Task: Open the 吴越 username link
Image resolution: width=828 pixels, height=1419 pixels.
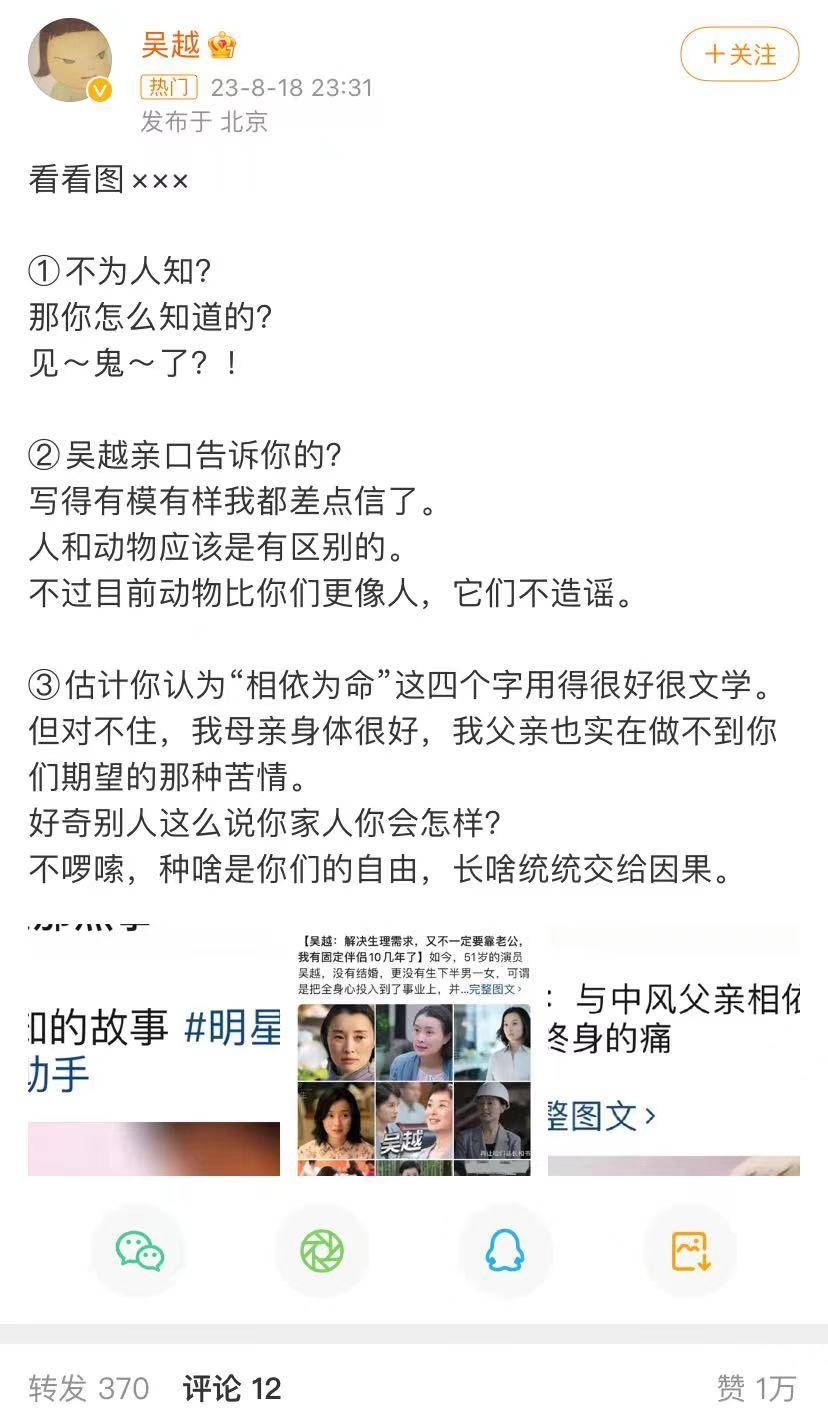Action: pos(171,45)
